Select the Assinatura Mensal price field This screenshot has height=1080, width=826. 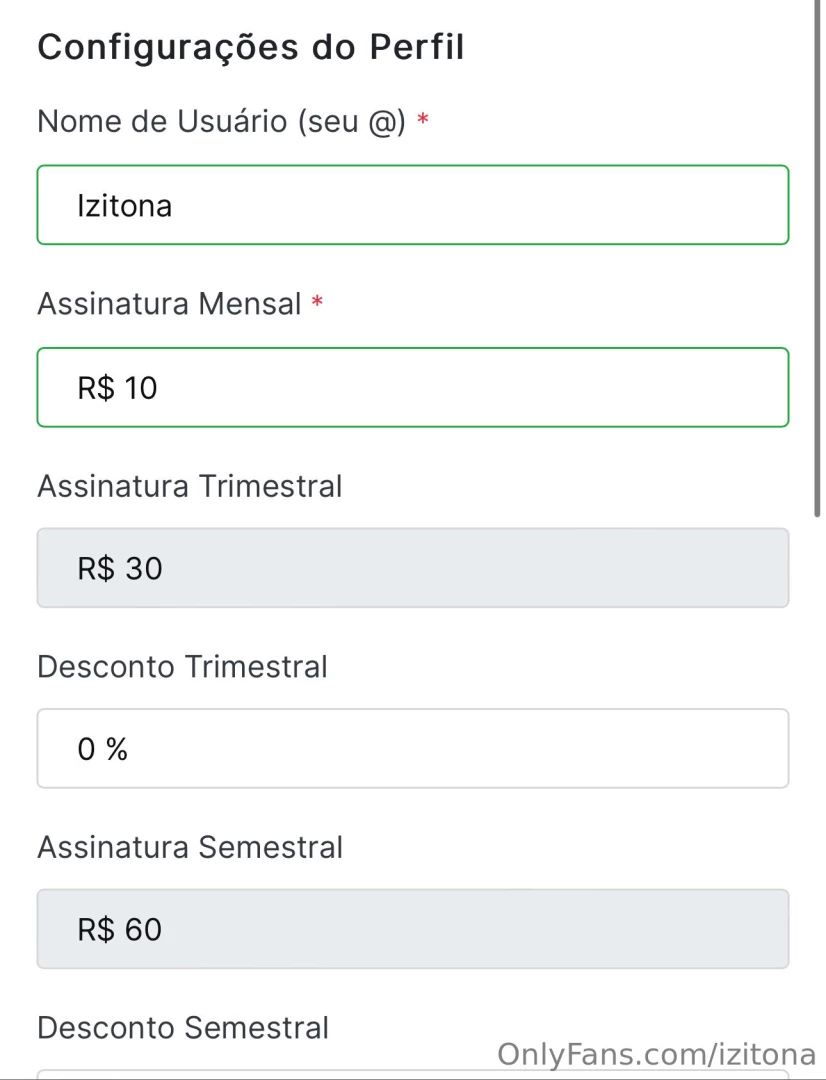pyautogui.click(x=412, y=387)
